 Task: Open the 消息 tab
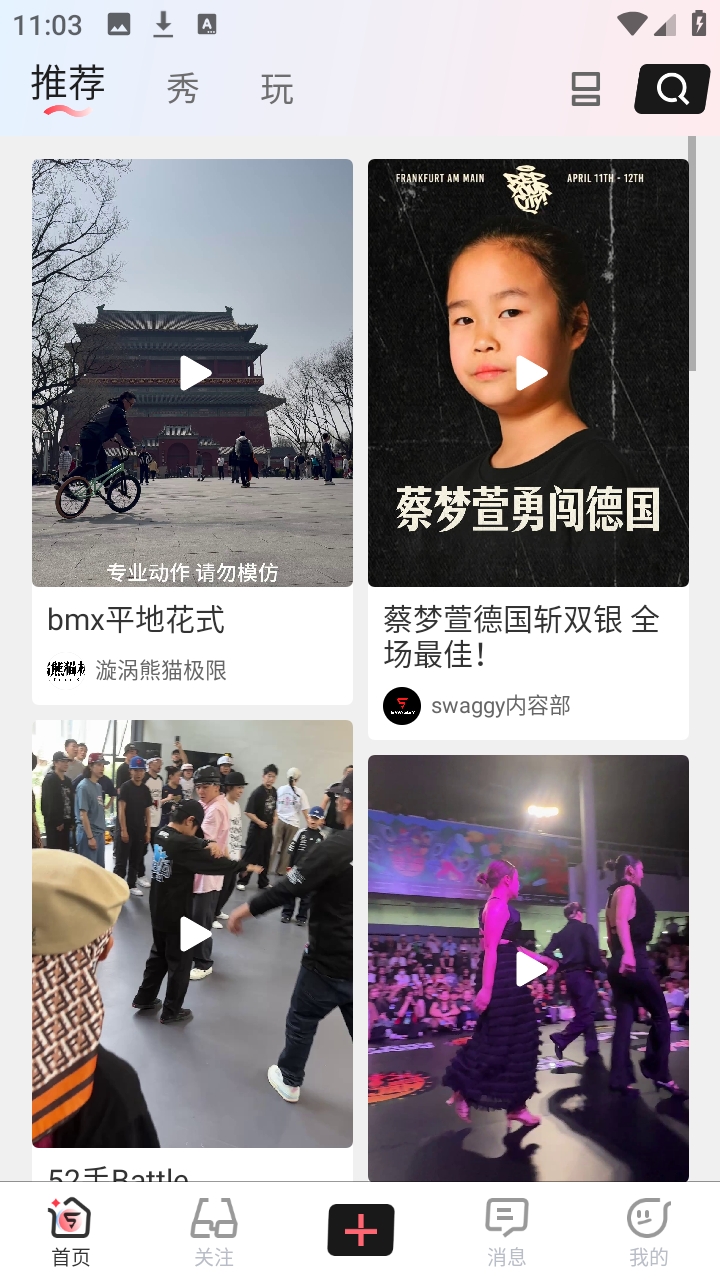point(506,1232)
